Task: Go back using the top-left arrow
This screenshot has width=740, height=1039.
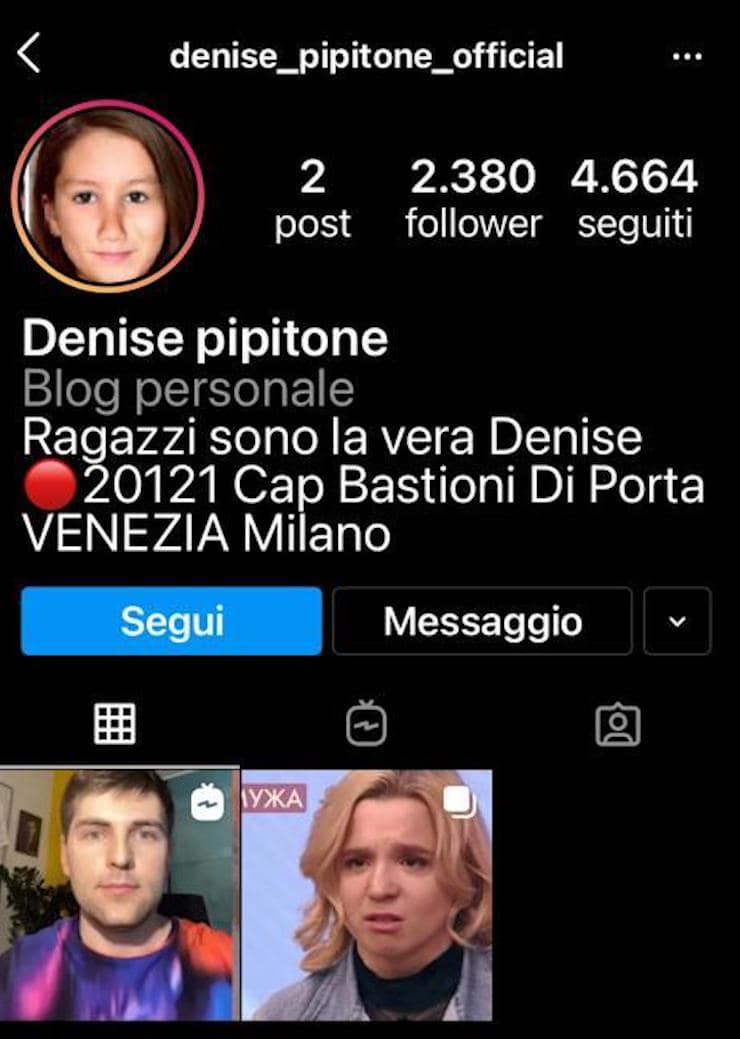Action: tap(30, 54)
